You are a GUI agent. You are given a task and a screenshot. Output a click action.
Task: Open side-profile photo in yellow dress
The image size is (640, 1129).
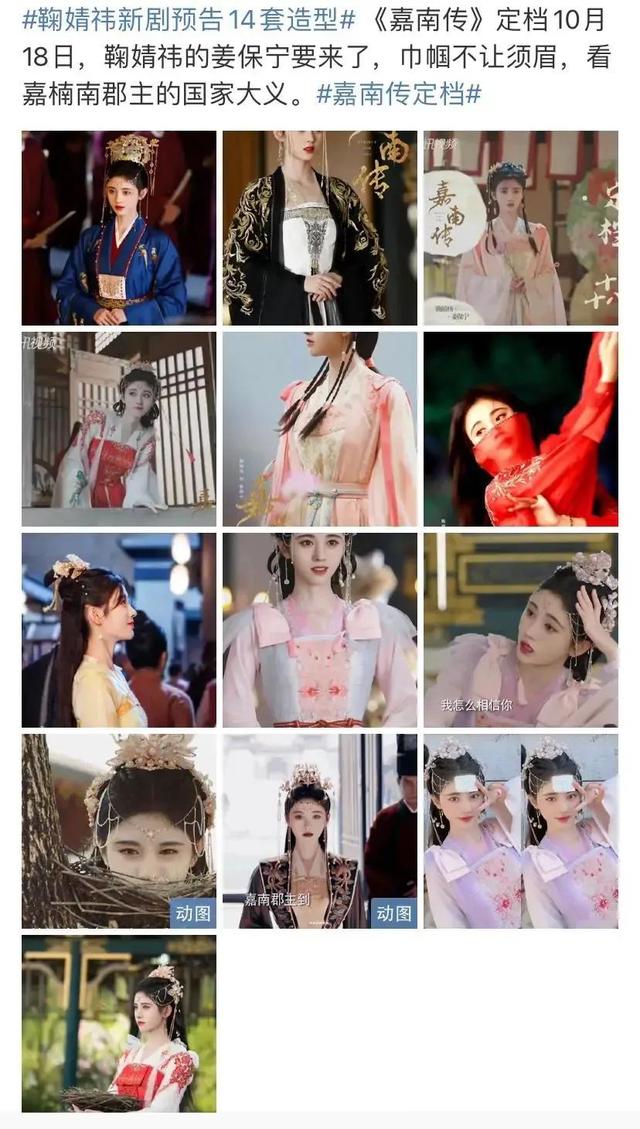tap(119, 630)
